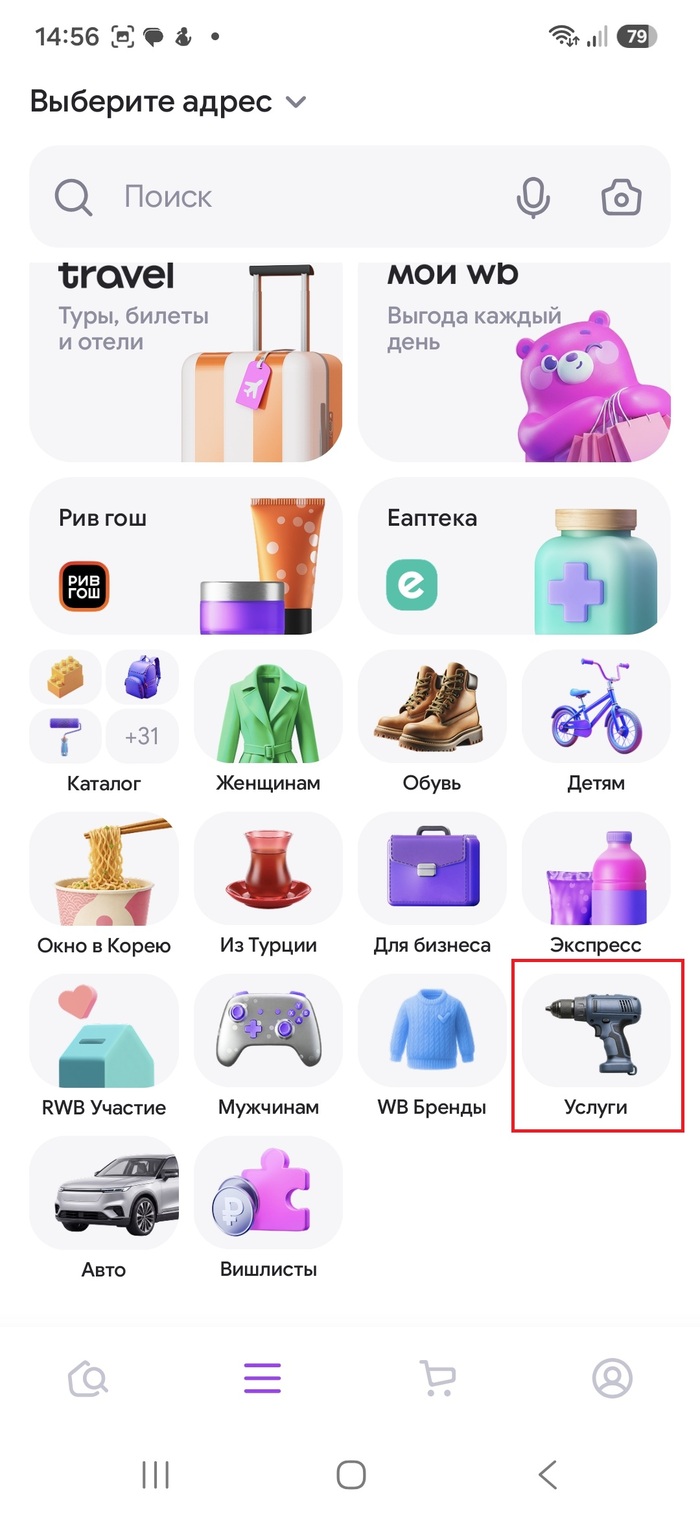Expand the Выберите адрес dropdown
700x1517 pixels.
[x=168, y=101]
